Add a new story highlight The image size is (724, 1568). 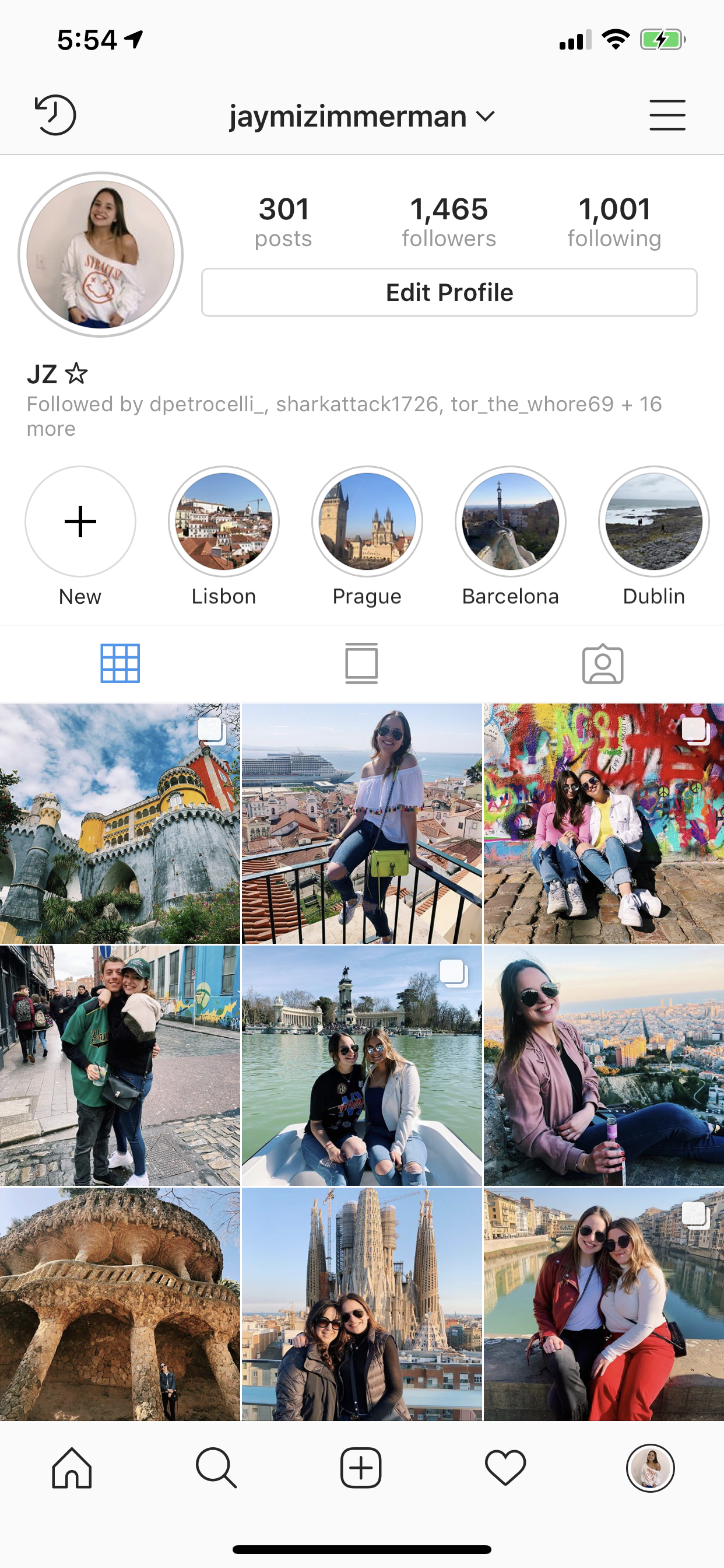[x=80, y=521]
